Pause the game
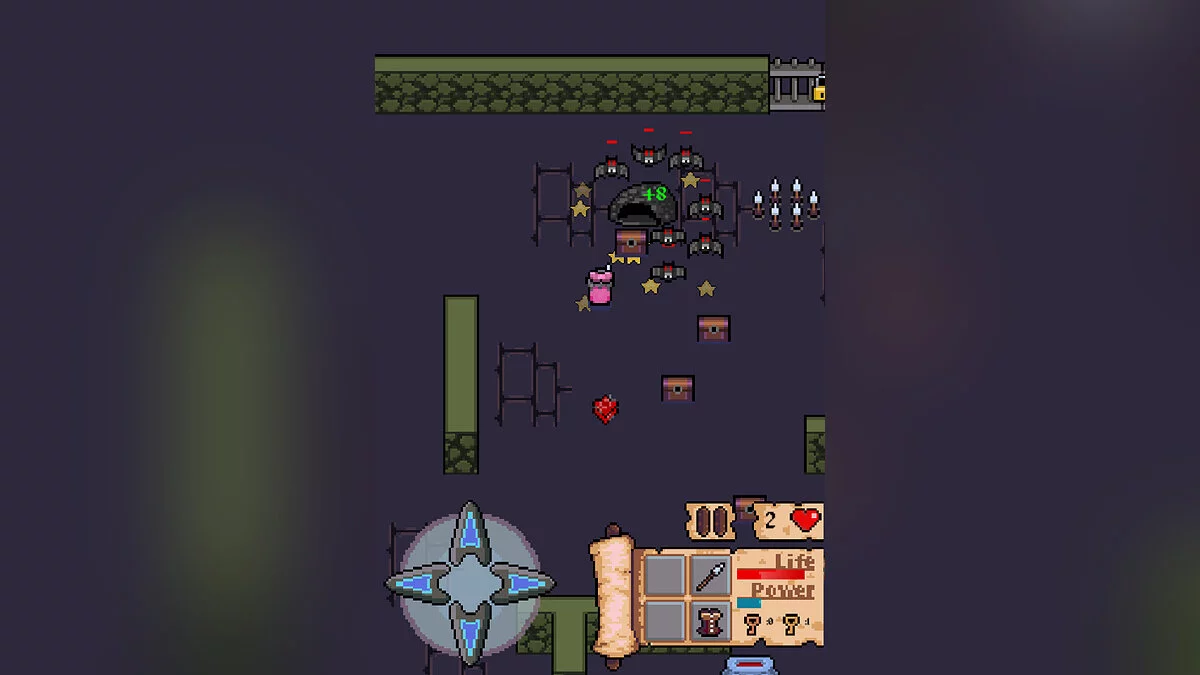Screen dimensions: 1200x675 click(709, 521)
